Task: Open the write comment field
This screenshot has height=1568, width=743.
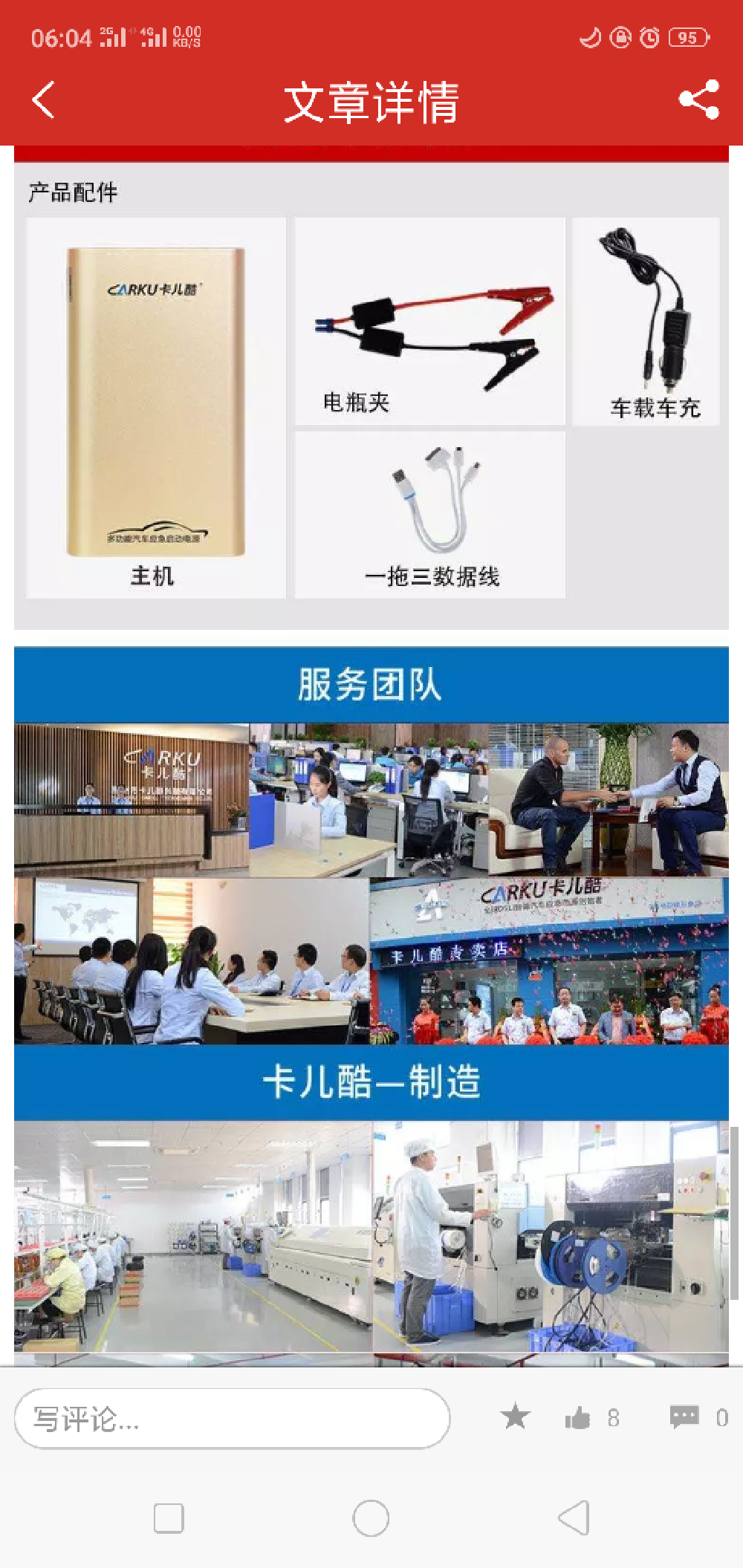Action: tap(232, 1418)
